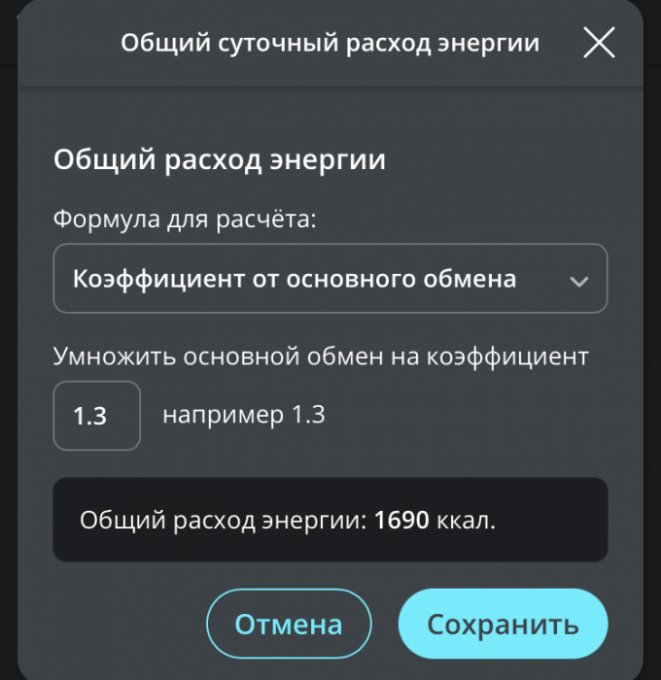The image size is (661, 680).
Task: Close the «Общий суточный расход энергии» dialog
Action: click(x=599, y=43)
